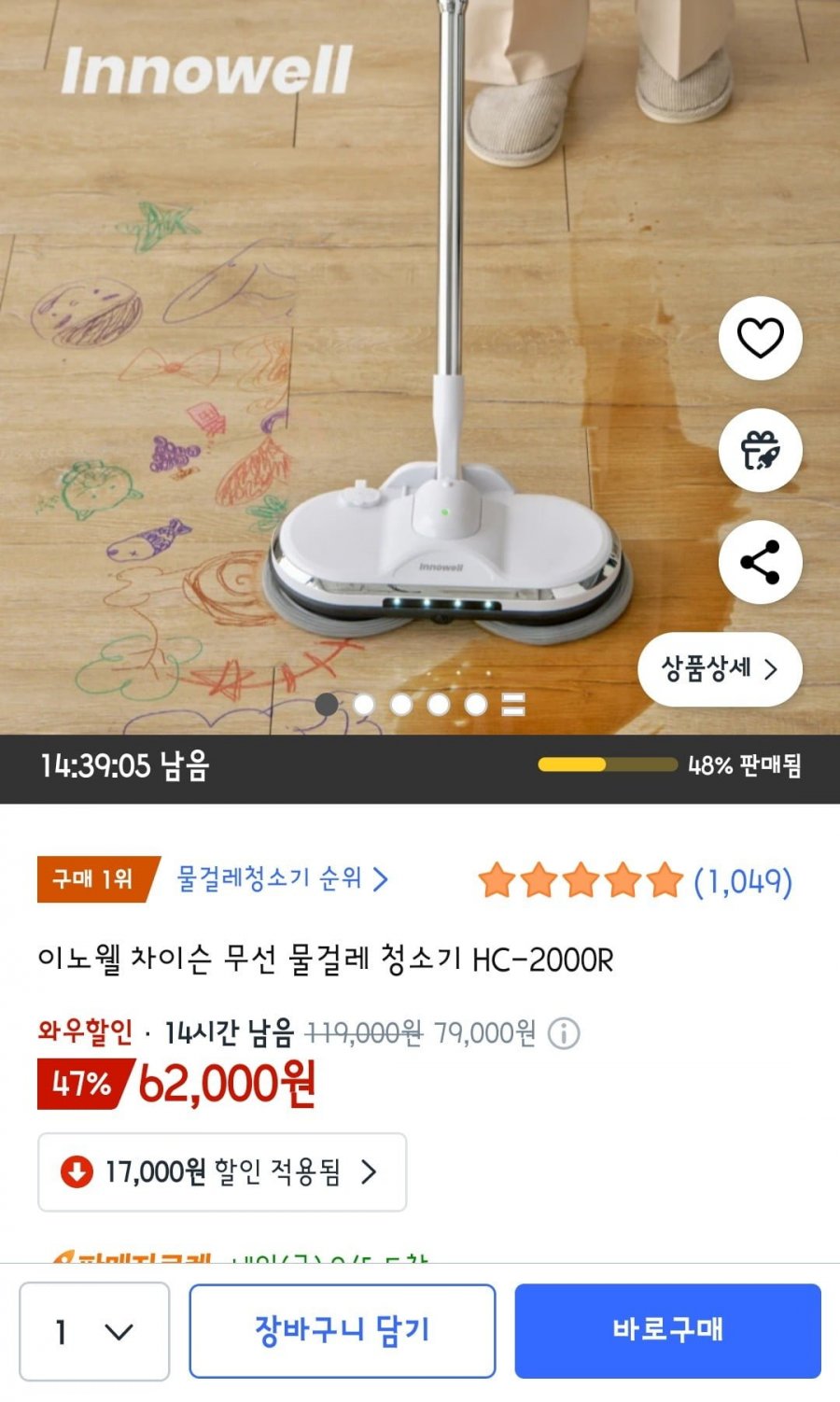Show price info icon next to 79,000원
This screenshot has width=840, height=1402.
point(563,1033)
